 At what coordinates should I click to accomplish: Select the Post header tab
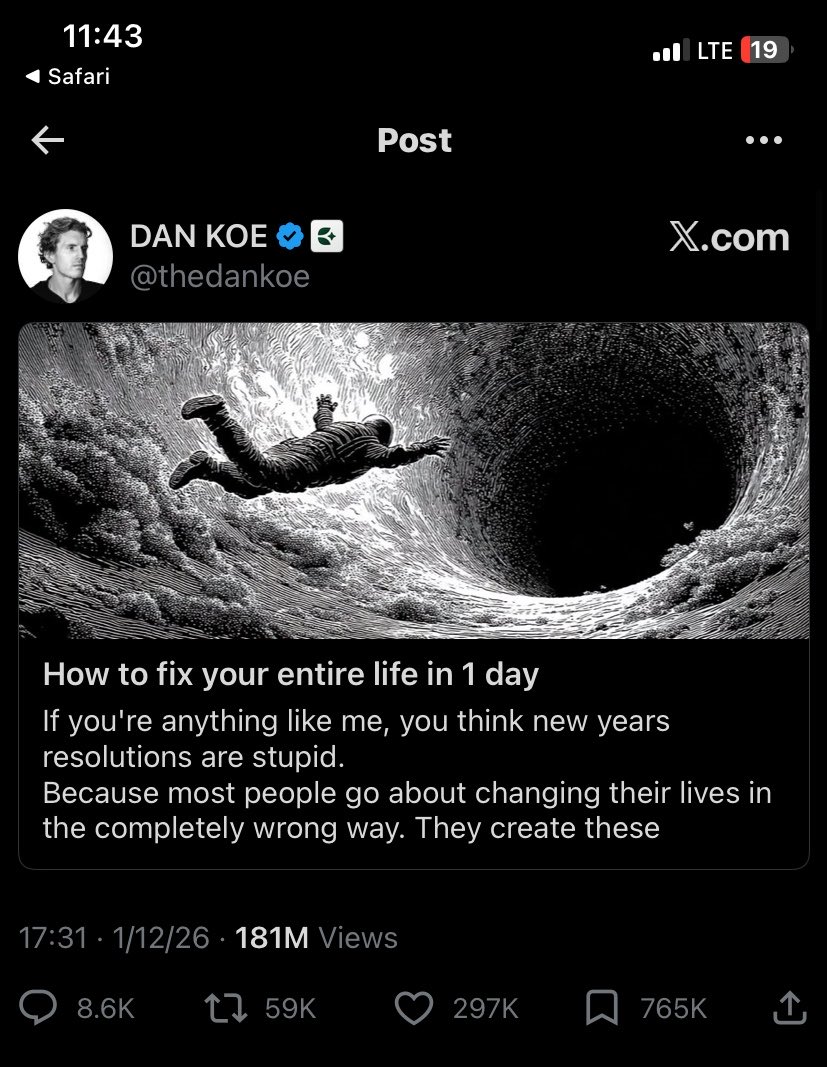(x=414, y=140)
